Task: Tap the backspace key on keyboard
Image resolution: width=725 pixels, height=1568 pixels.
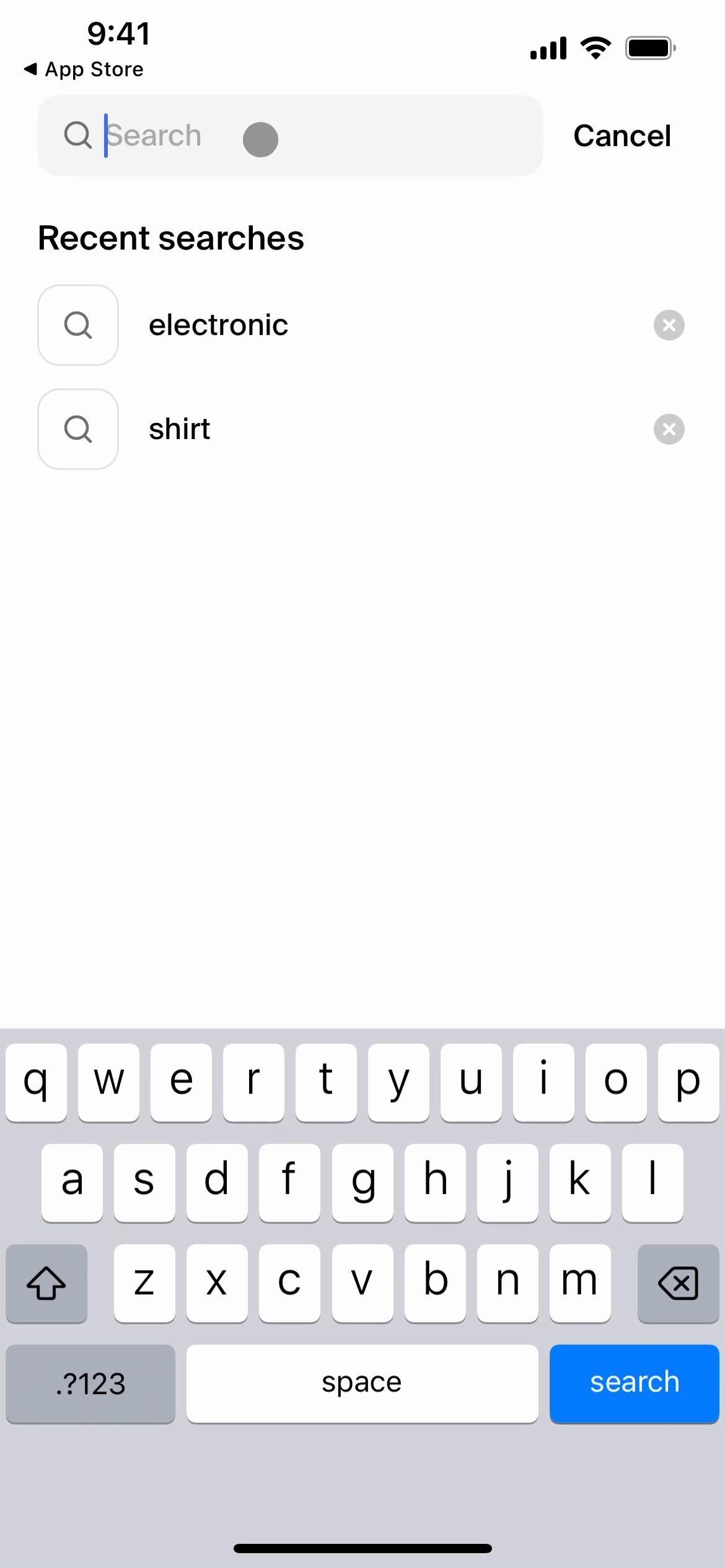Action: (678, 1283)
